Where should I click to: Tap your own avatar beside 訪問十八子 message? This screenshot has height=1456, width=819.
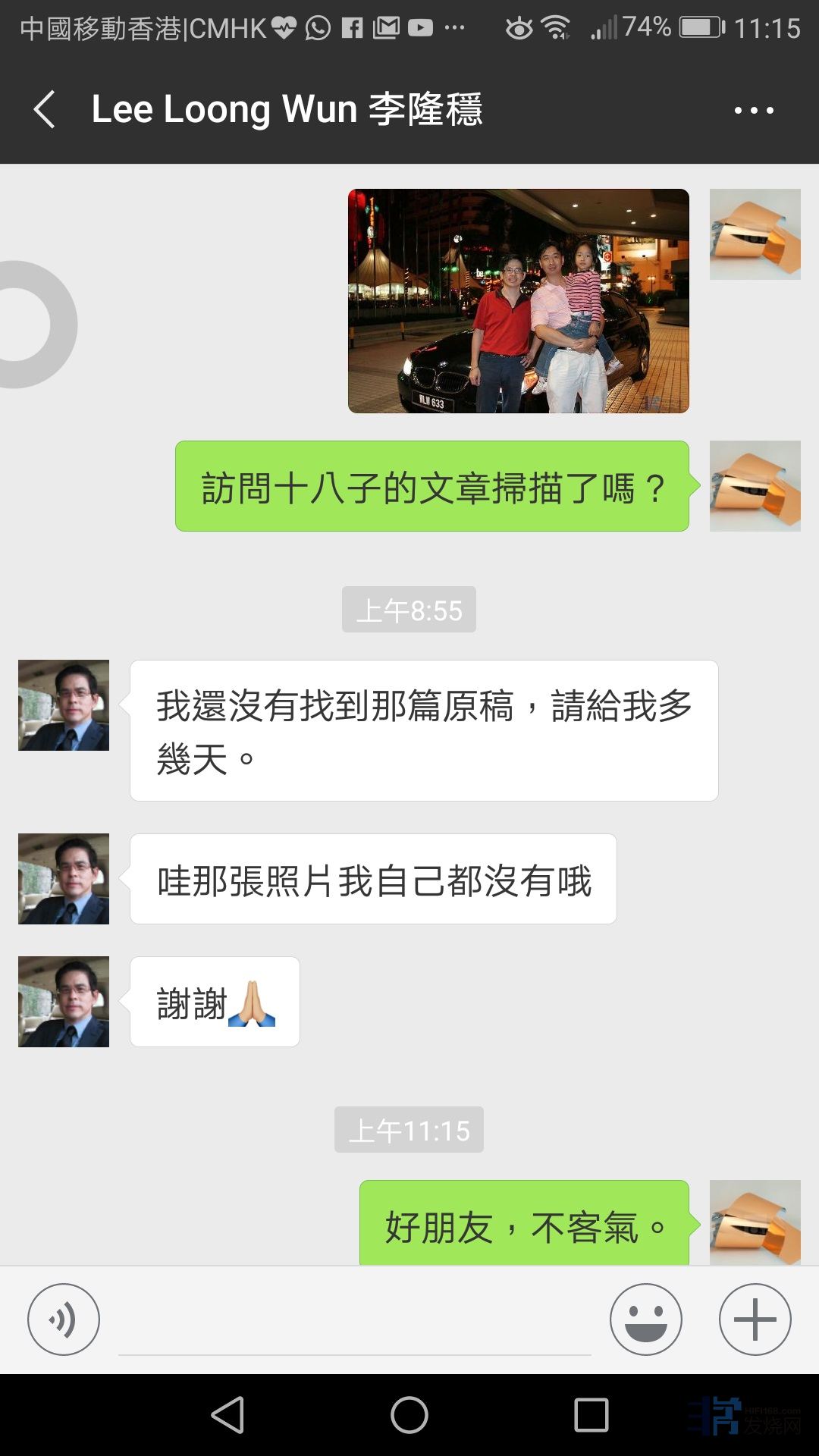755,486
